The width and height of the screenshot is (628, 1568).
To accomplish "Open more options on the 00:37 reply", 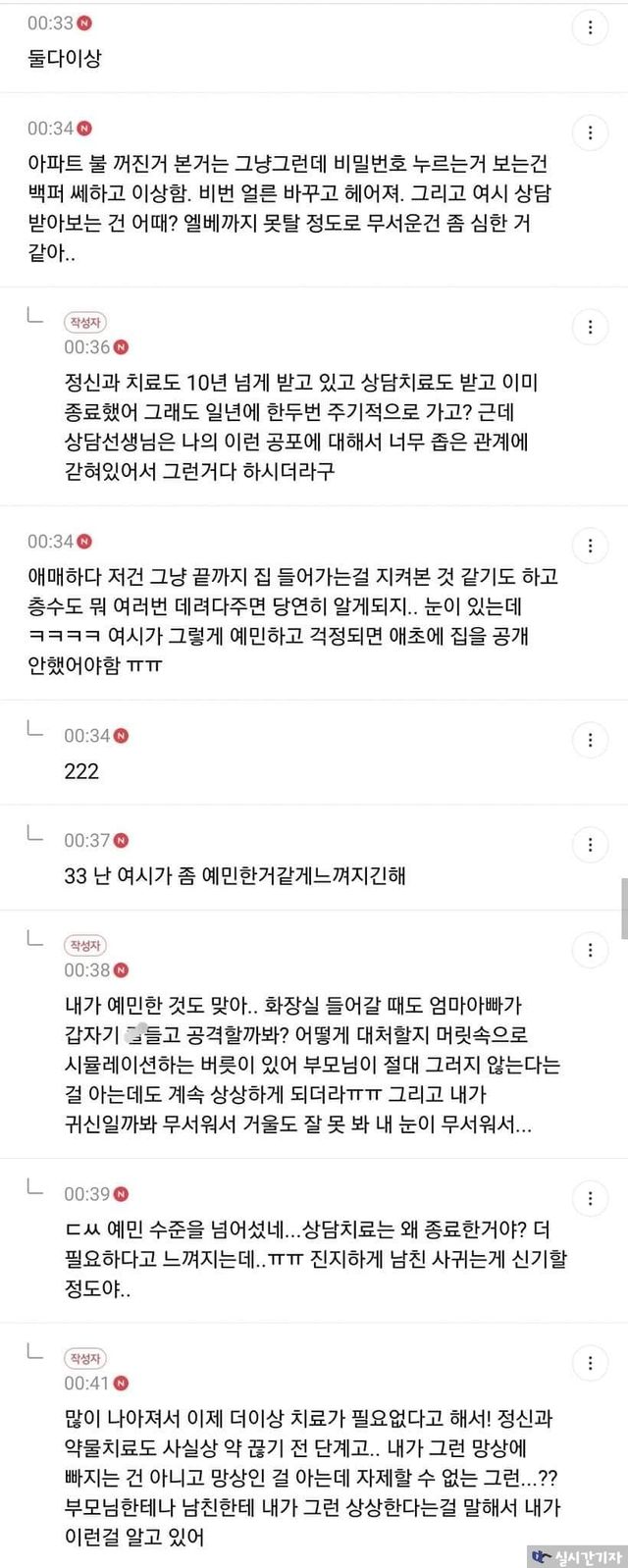I will (590, 844).
